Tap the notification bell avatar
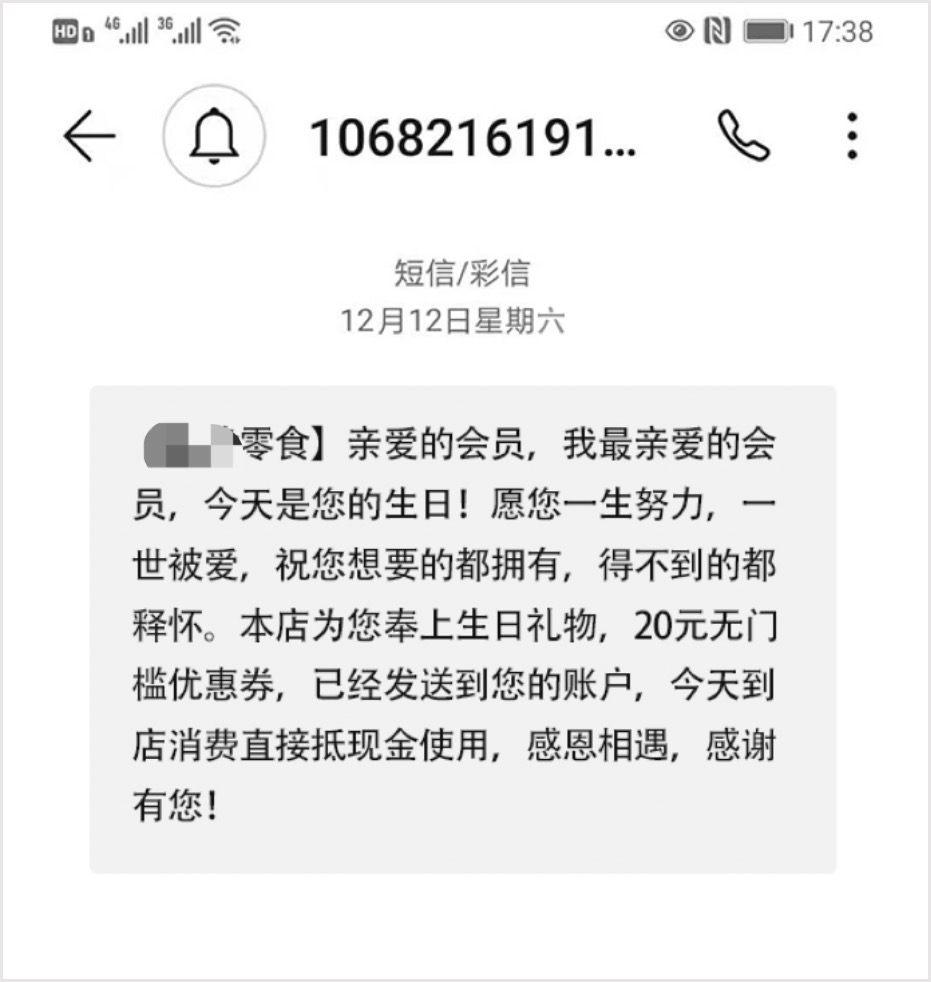This screenshot has width=931, height=982. tap(213, 137)
